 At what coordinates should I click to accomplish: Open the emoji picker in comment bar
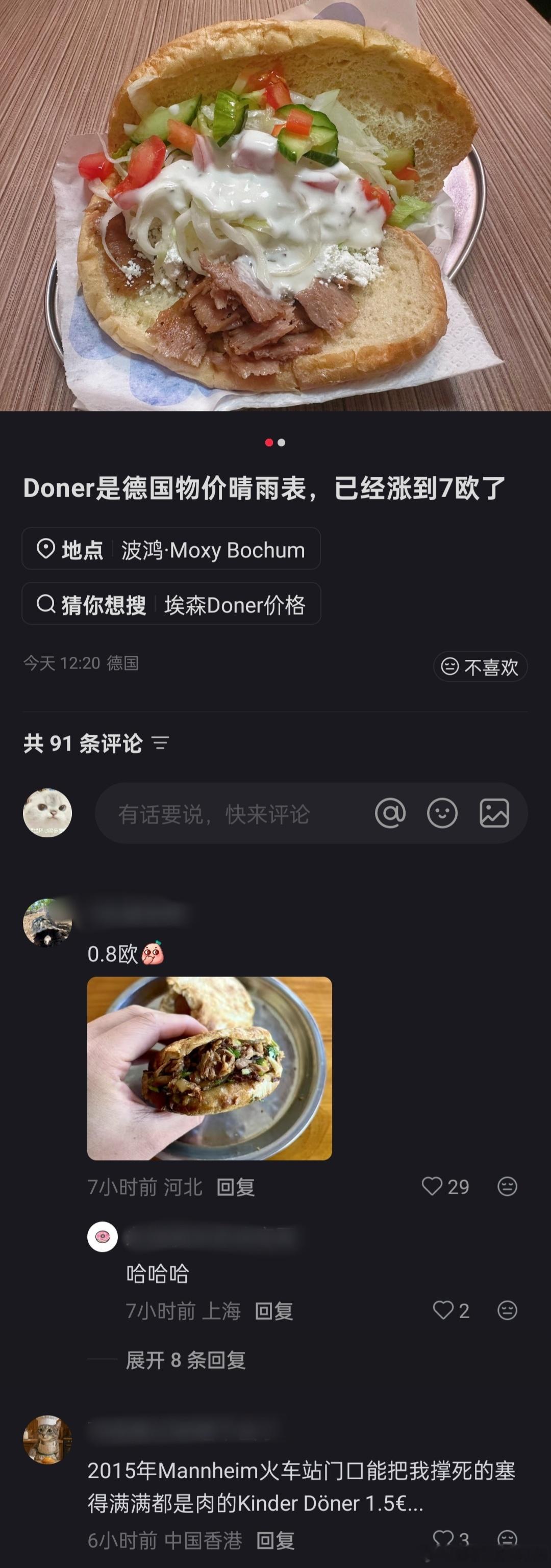click(442, 814)
